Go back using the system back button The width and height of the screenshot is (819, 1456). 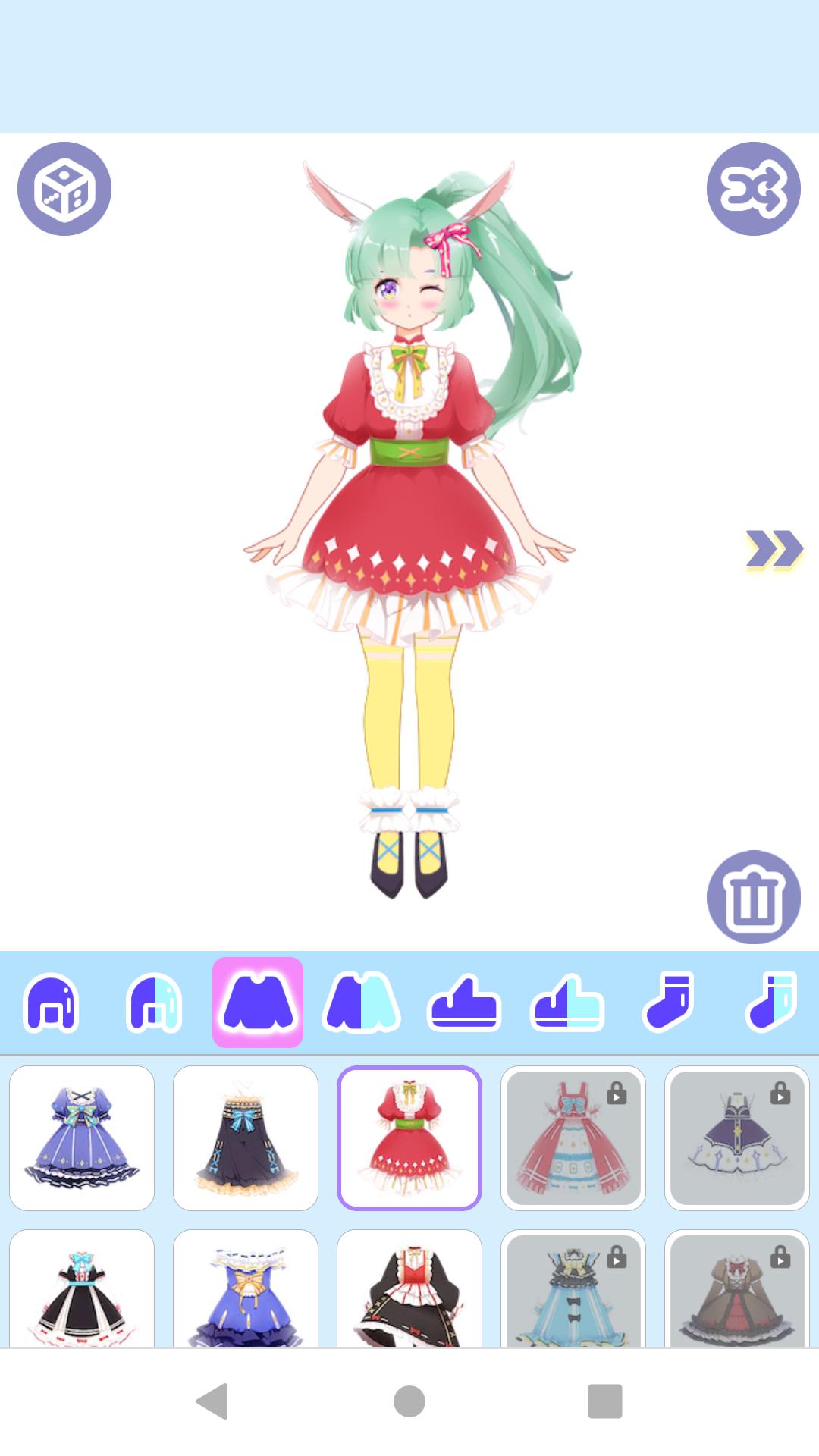(x=212, y=1401)
